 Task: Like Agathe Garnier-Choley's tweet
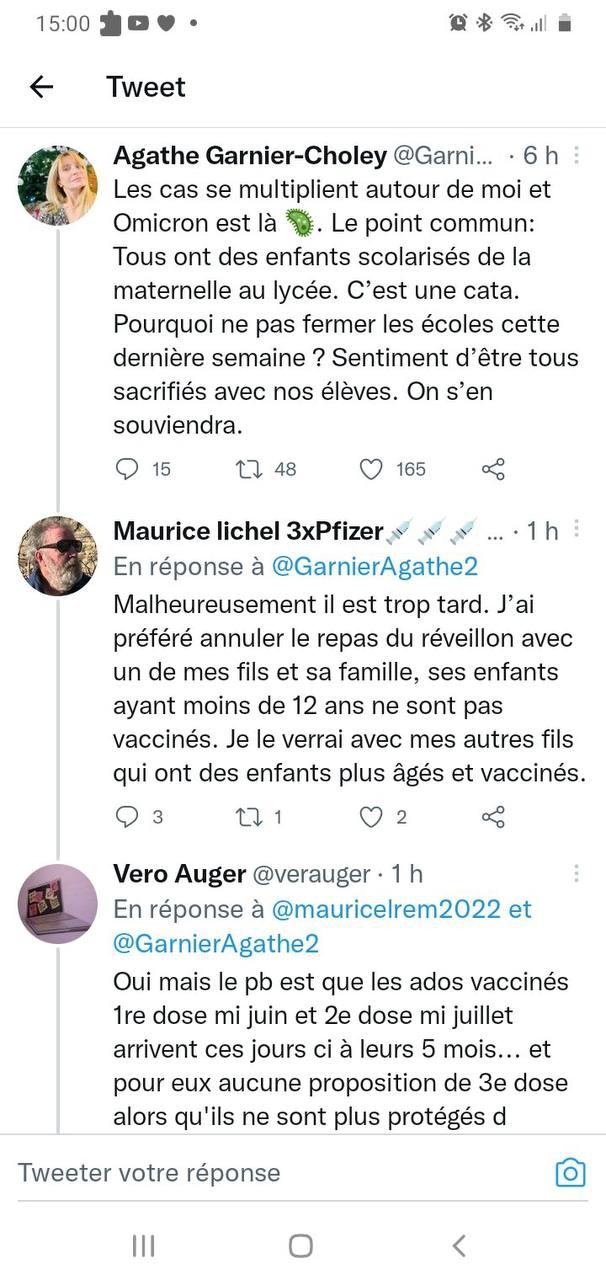(371, 468)
